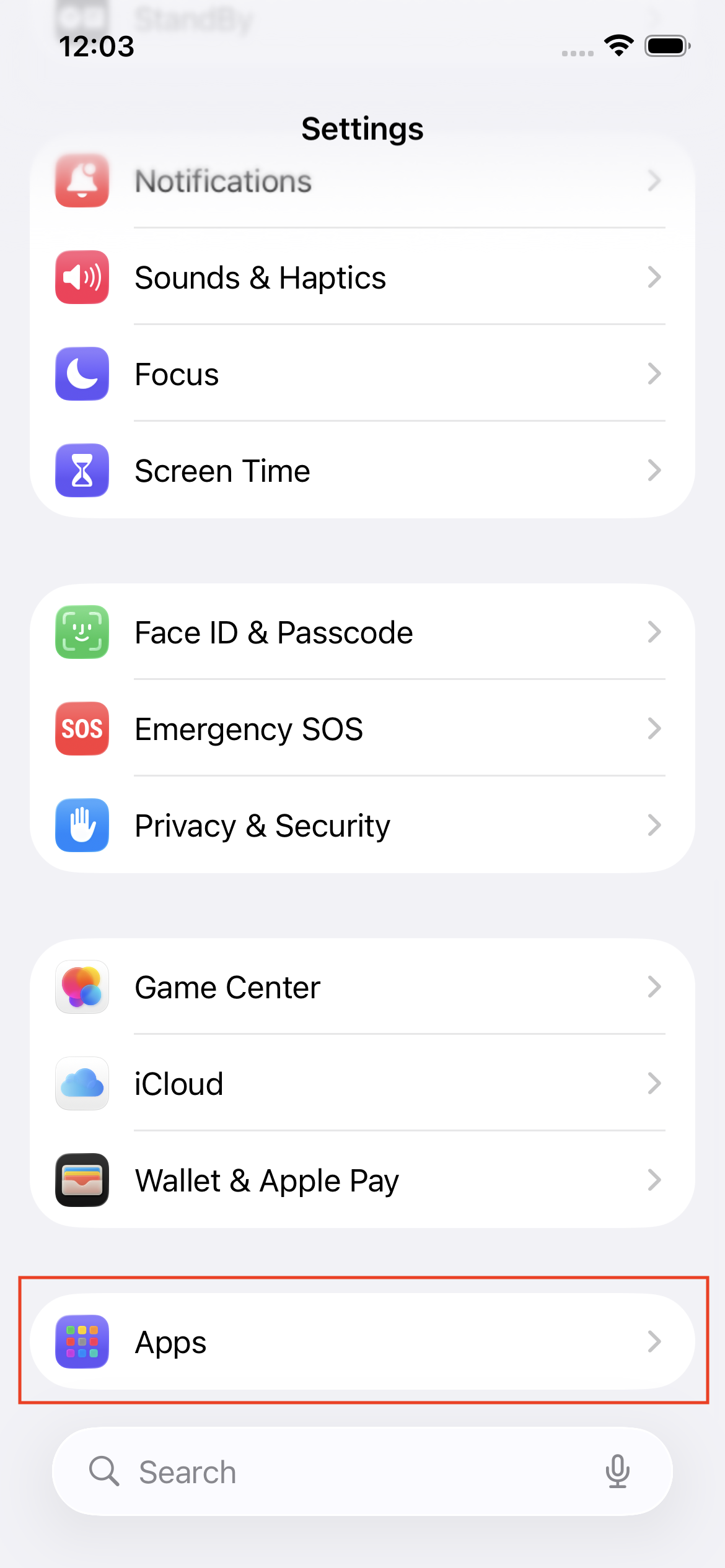Image resolution: width=725 pixels, height=1568 pixels.
Task: Tap the Screen Time hourglass icon
Action: click(82, 471)
